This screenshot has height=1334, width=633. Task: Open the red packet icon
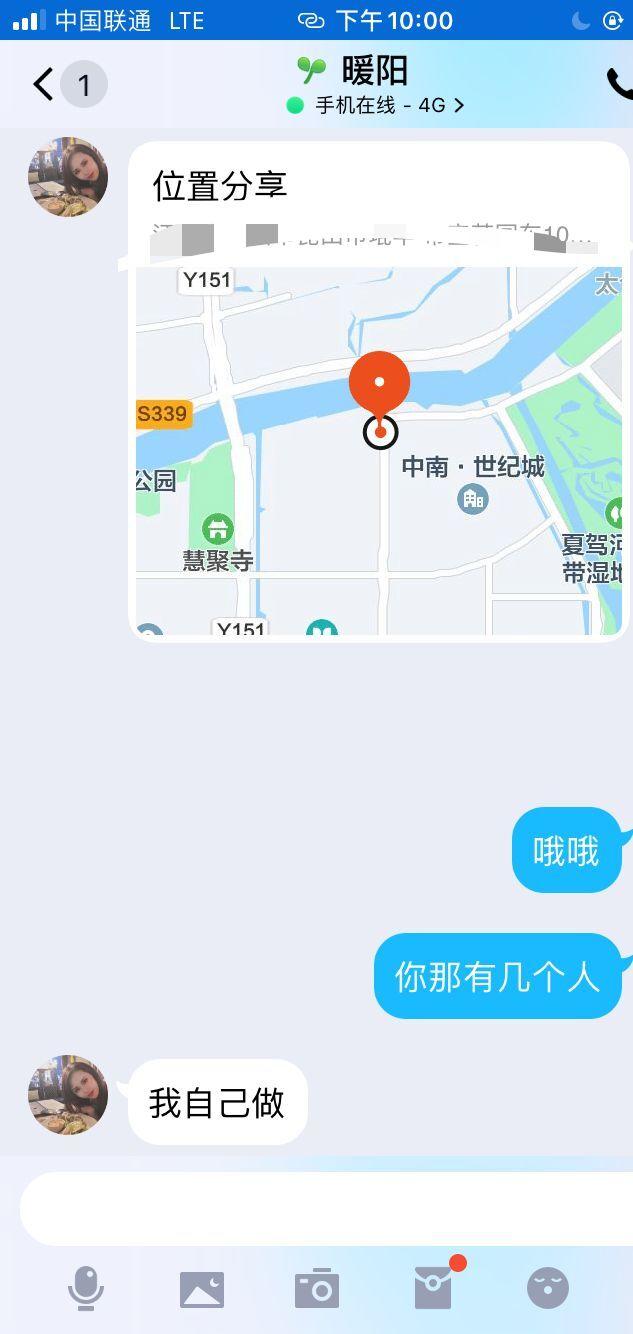click(x=434, y=1288)
